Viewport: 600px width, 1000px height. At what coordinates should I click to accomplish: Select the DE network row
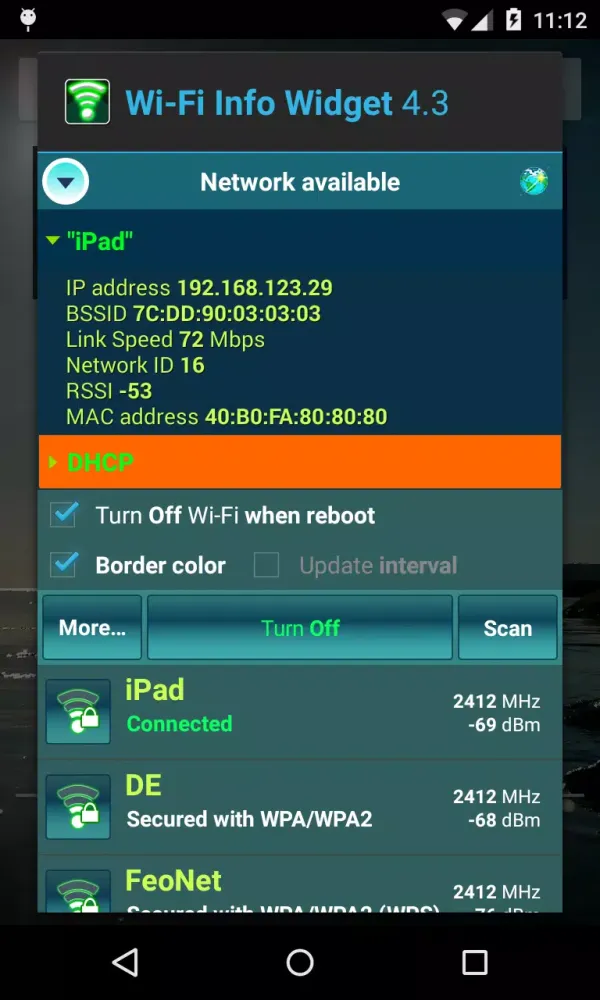click(300, 806)
